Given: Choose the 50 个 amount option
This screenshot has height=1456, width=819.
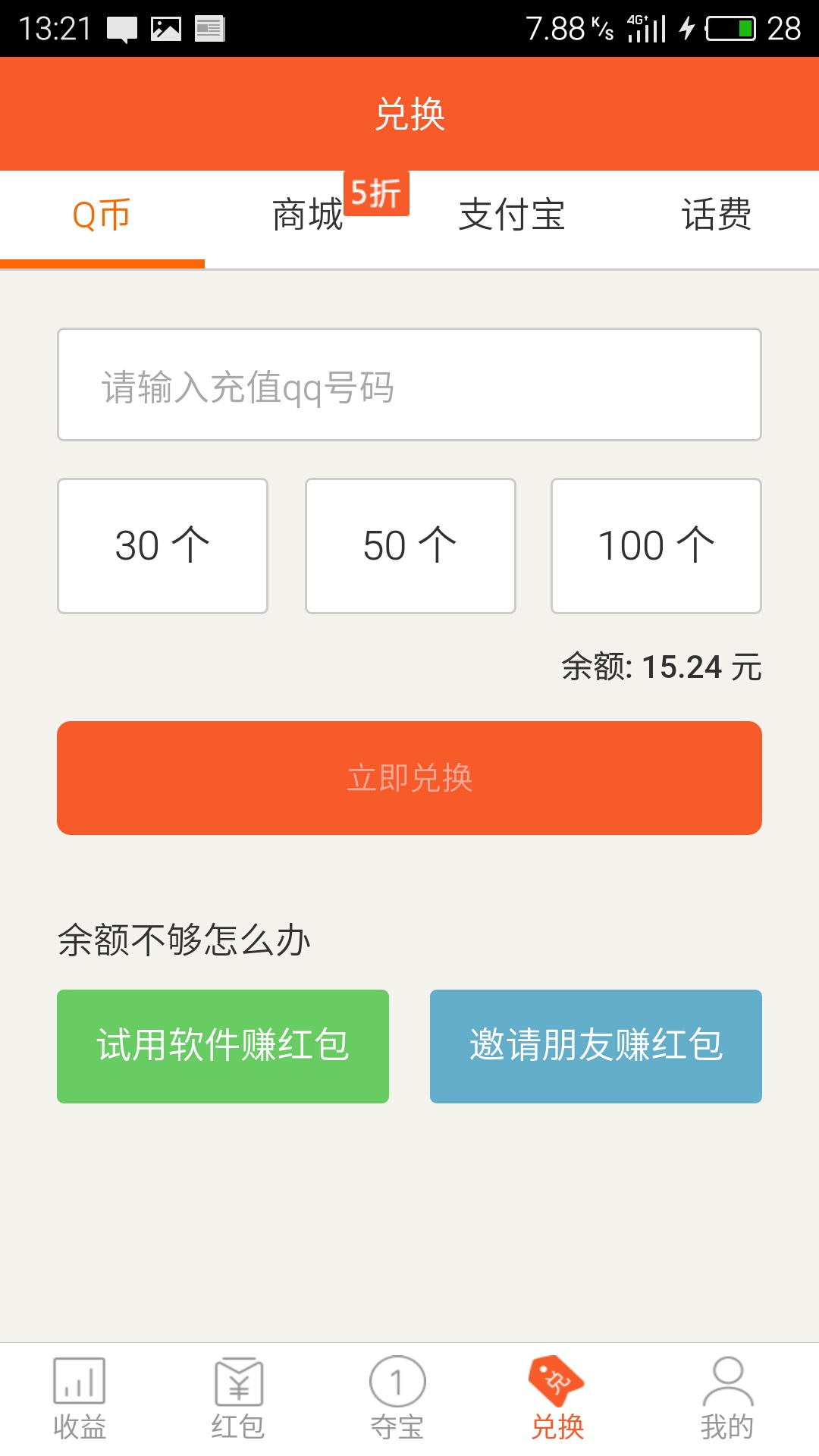Looking at the screenshot, I should click(409, 544).
